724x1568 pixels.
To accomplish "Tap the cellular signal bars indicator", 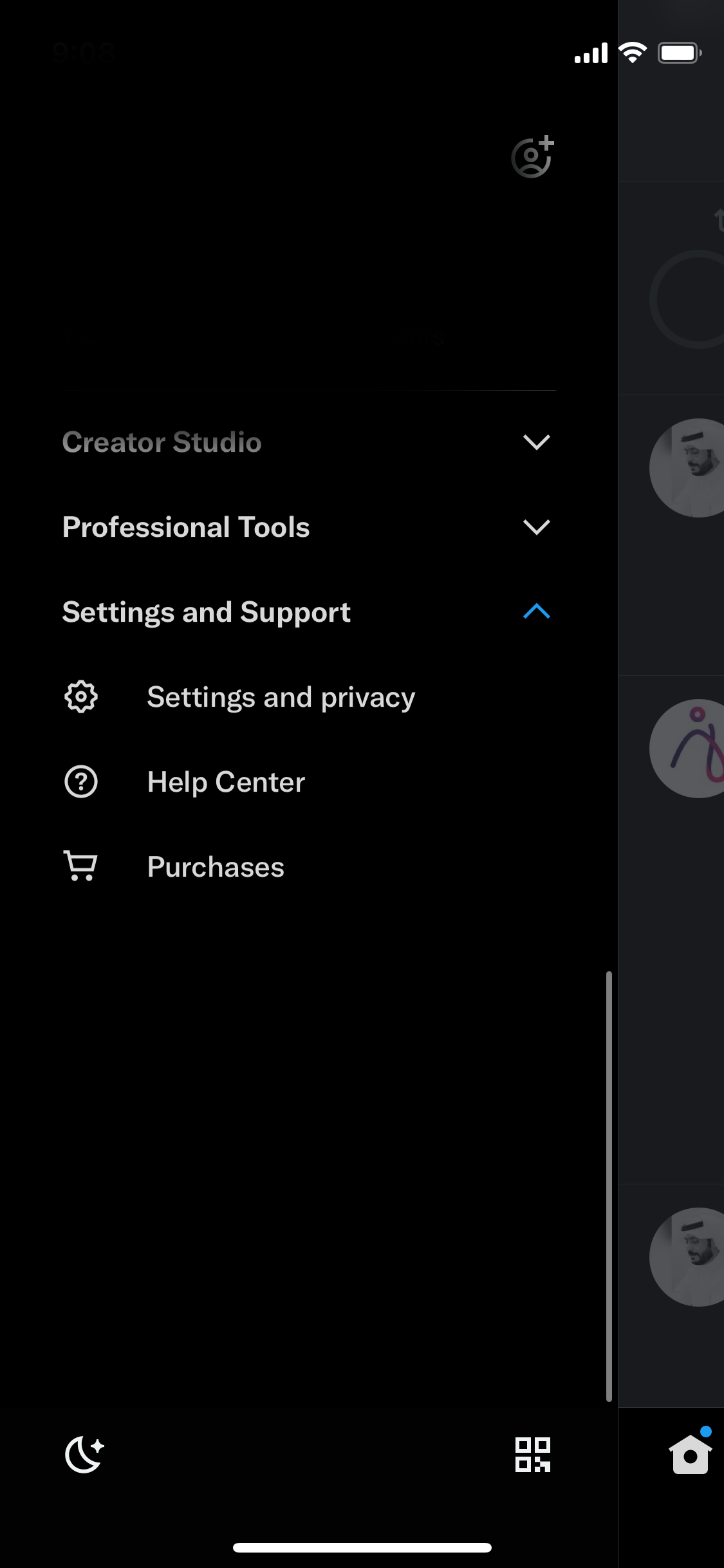I will (591, 53).
